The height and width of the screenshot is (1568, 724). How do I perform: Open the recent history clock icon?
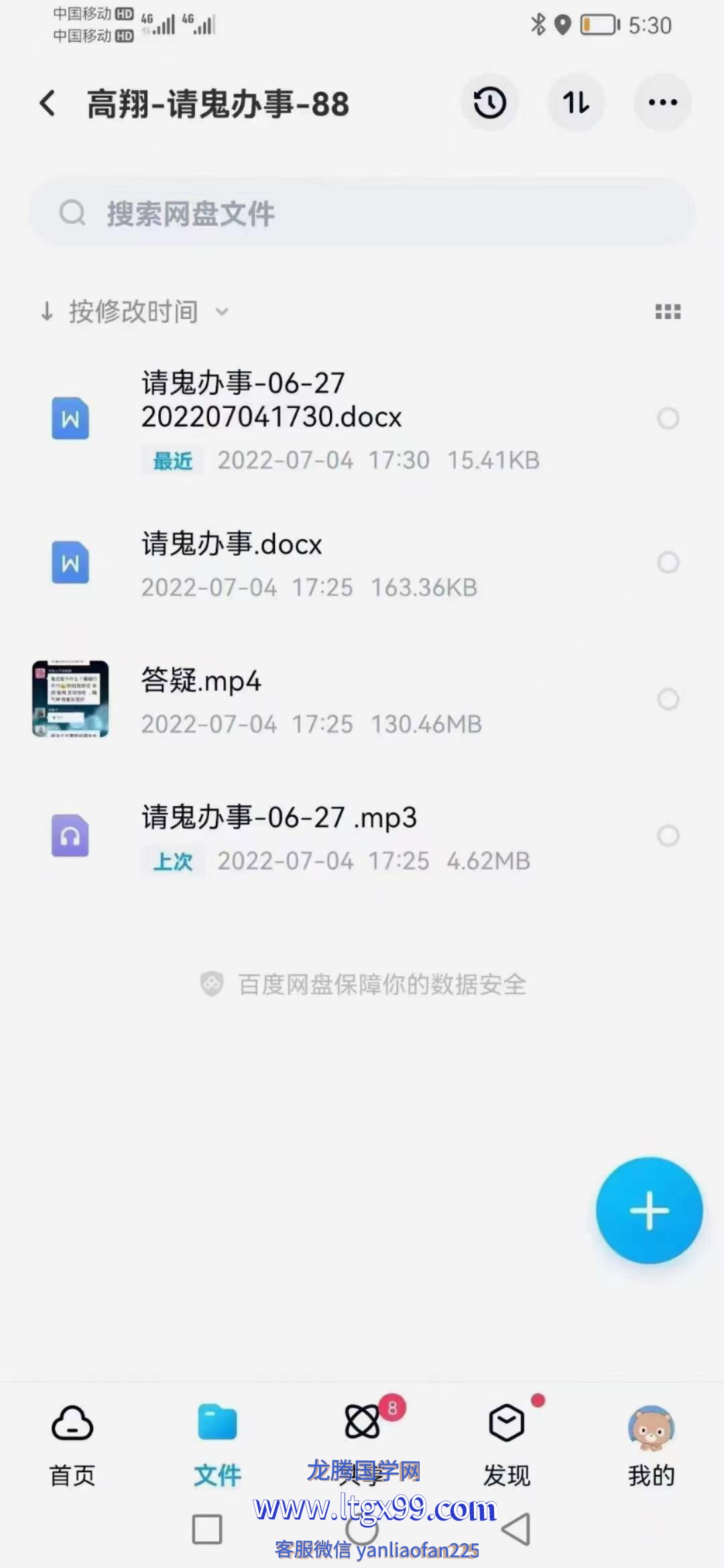(x=489, y=103)
